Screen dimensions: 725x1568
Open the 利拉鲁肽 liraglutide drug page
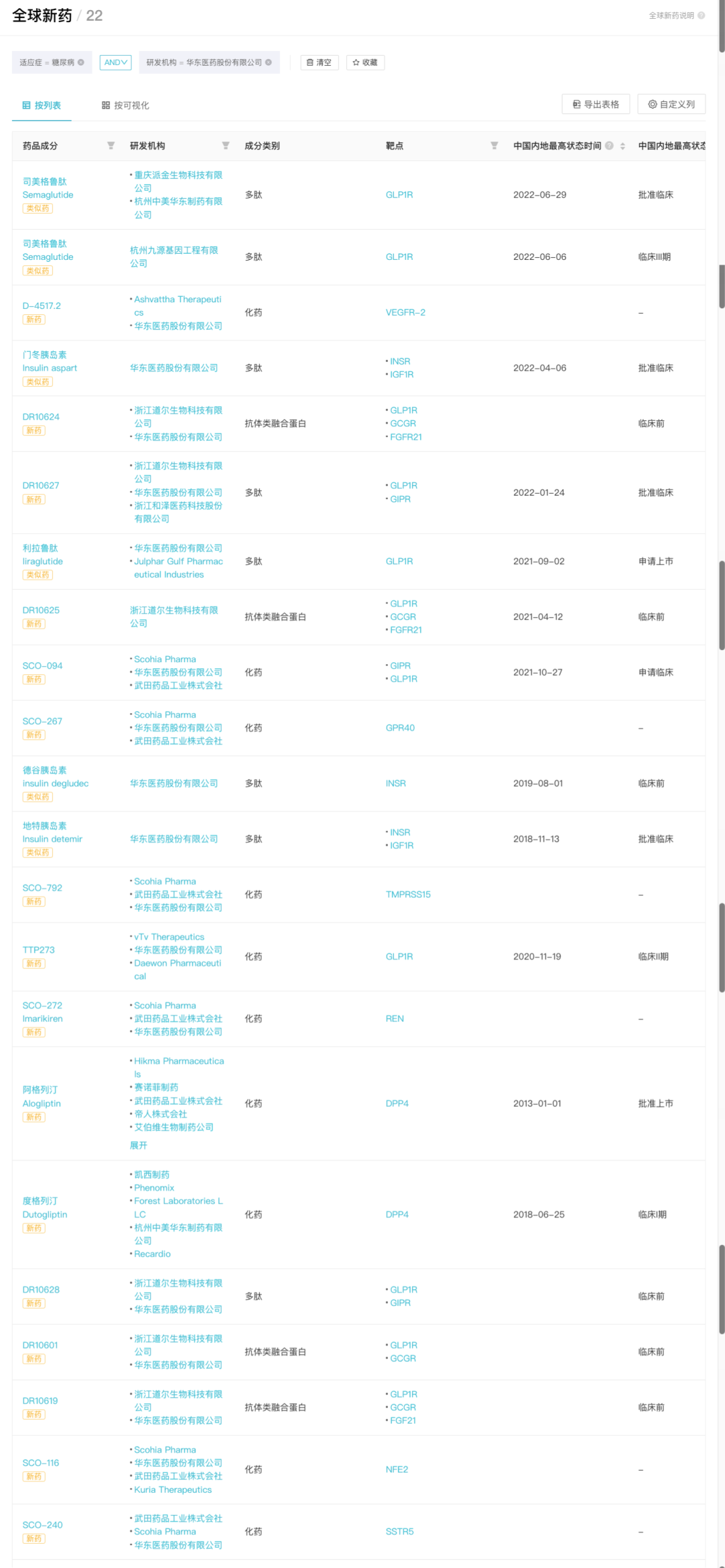[42, 555]
